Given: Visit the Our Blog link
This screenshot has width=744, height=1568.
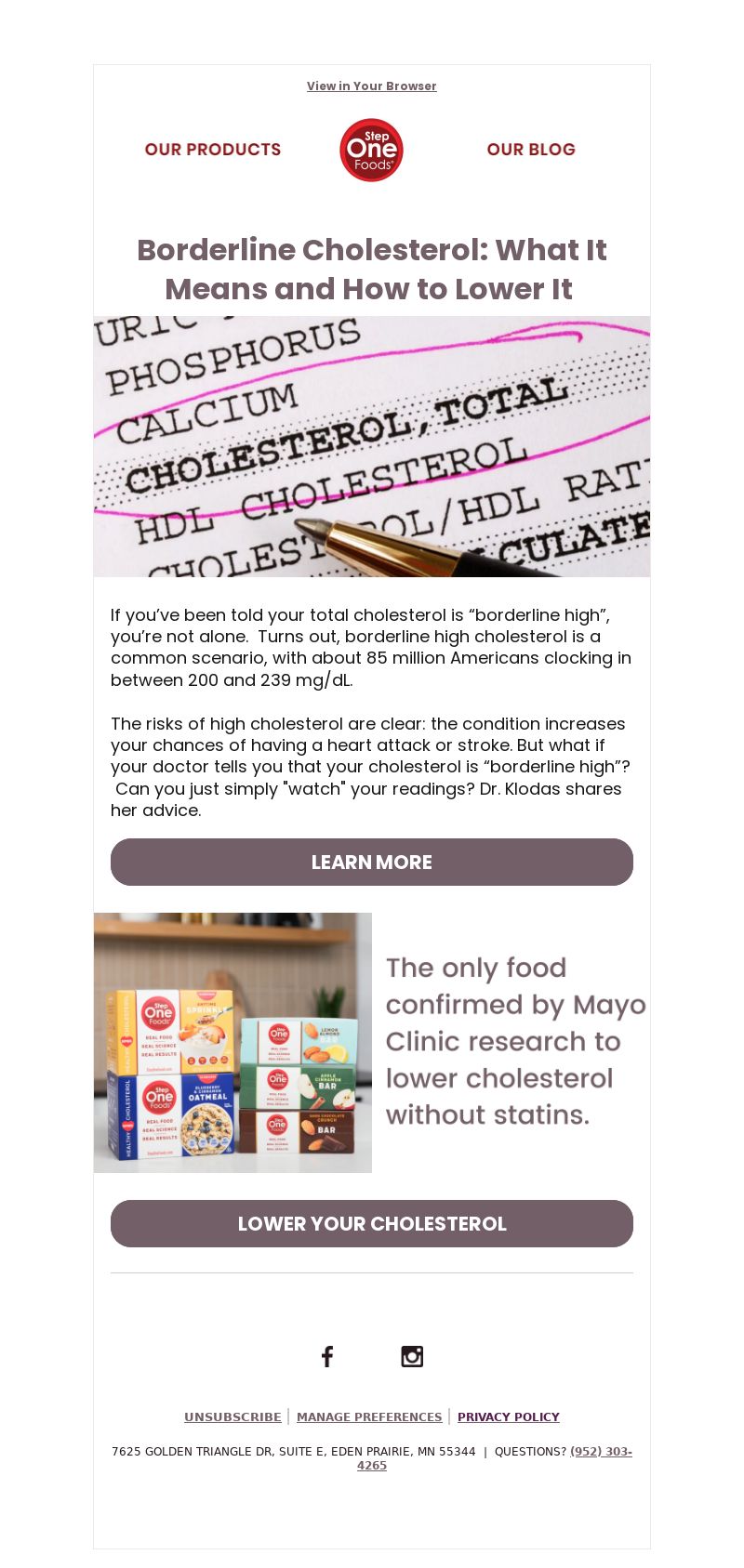Looking at the screenshot, I should [x=531, y=150].
